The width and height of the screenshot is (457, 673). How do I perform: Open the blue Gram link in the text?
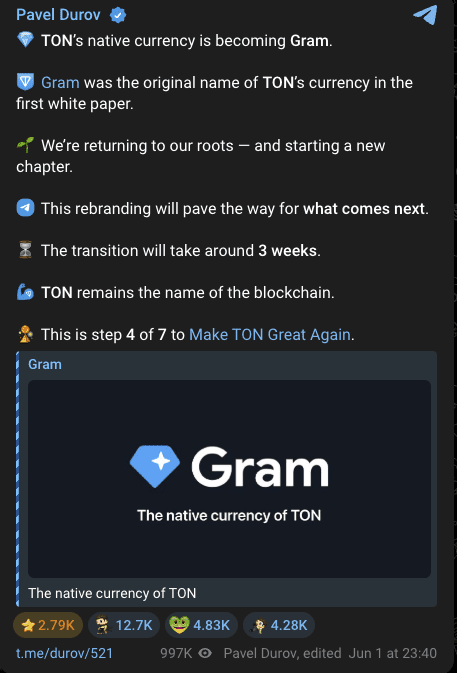60,82
